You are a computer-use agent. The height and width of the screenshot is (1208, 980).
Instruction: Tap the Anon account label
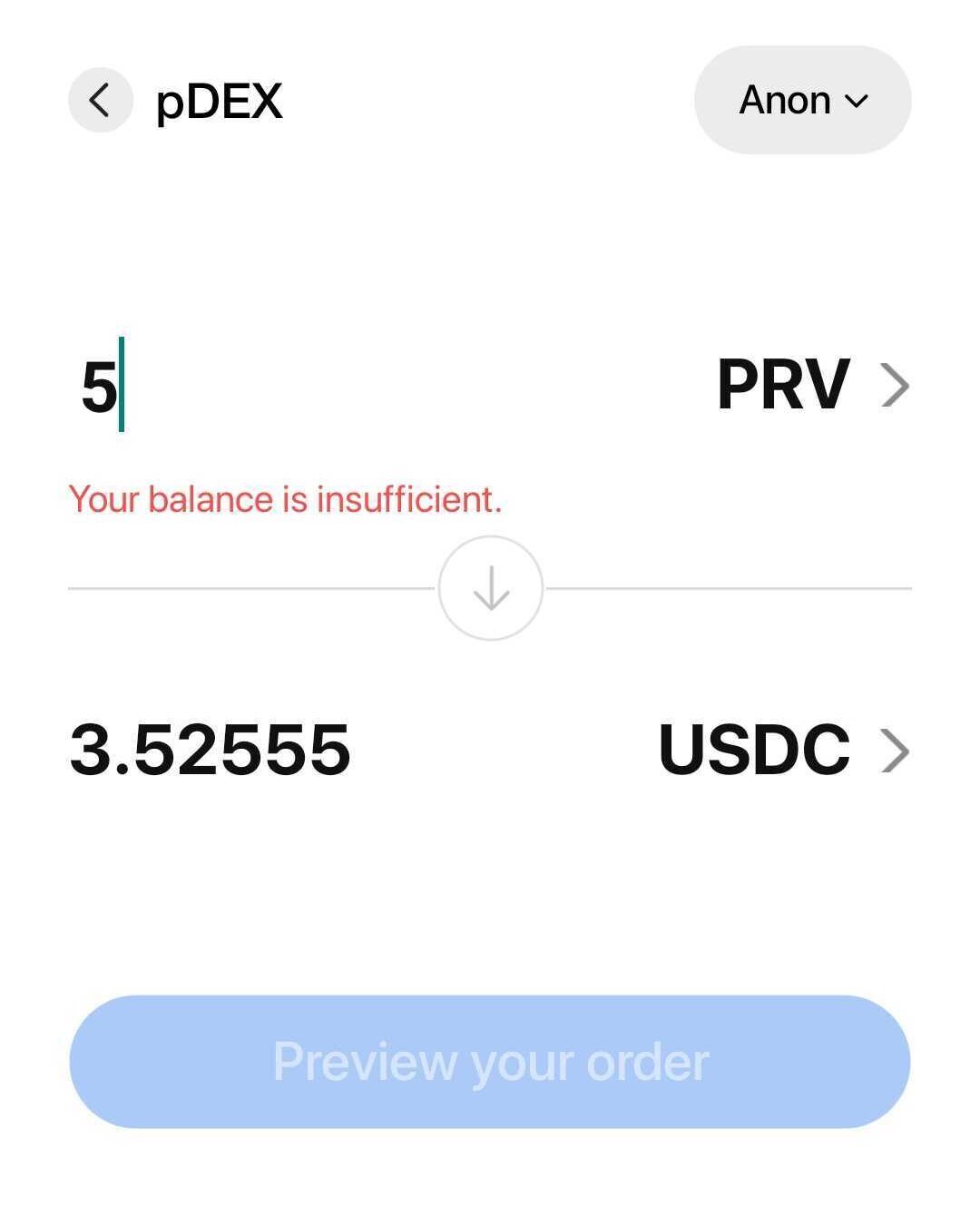tap(786, 100)
